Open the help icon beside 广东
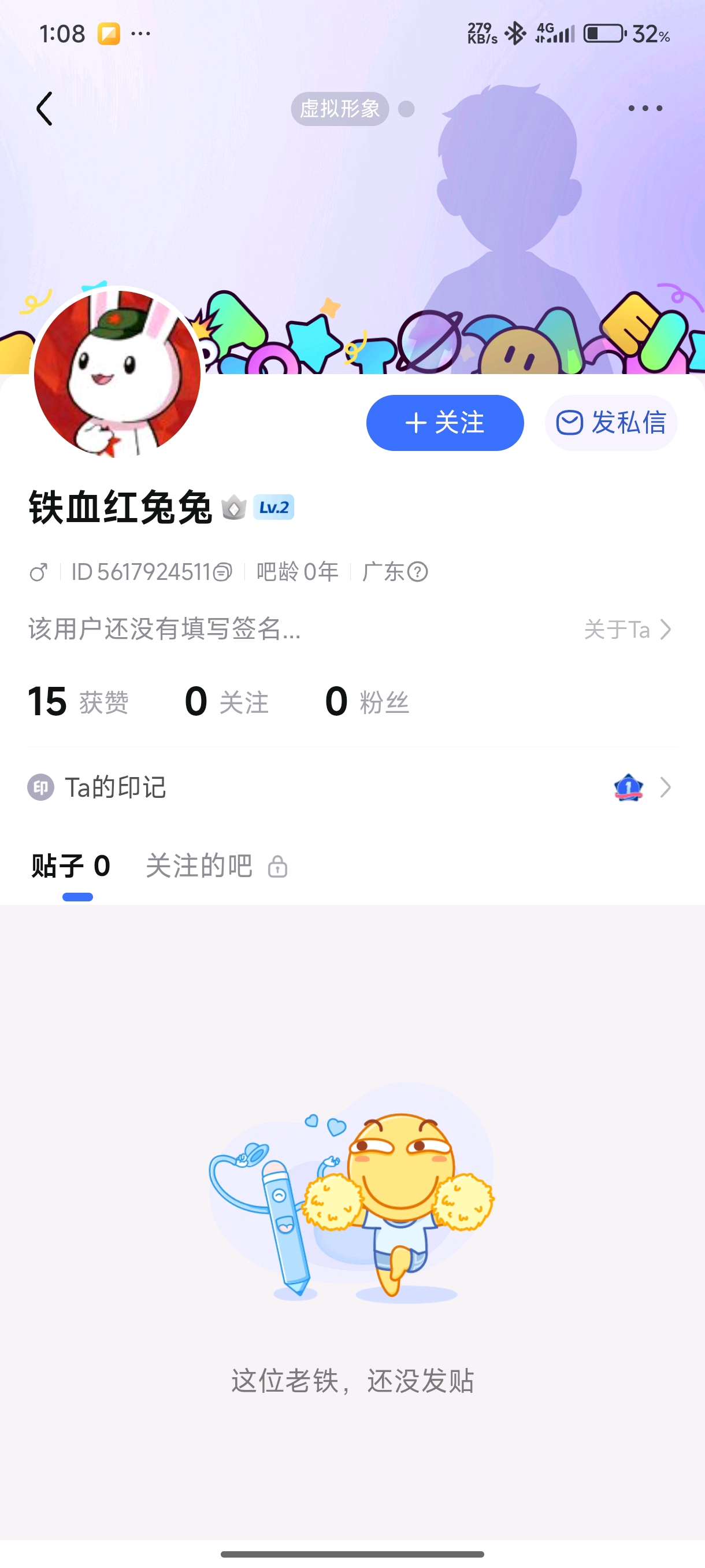This screenshot has width=705, height=1568. coord(418,572)
